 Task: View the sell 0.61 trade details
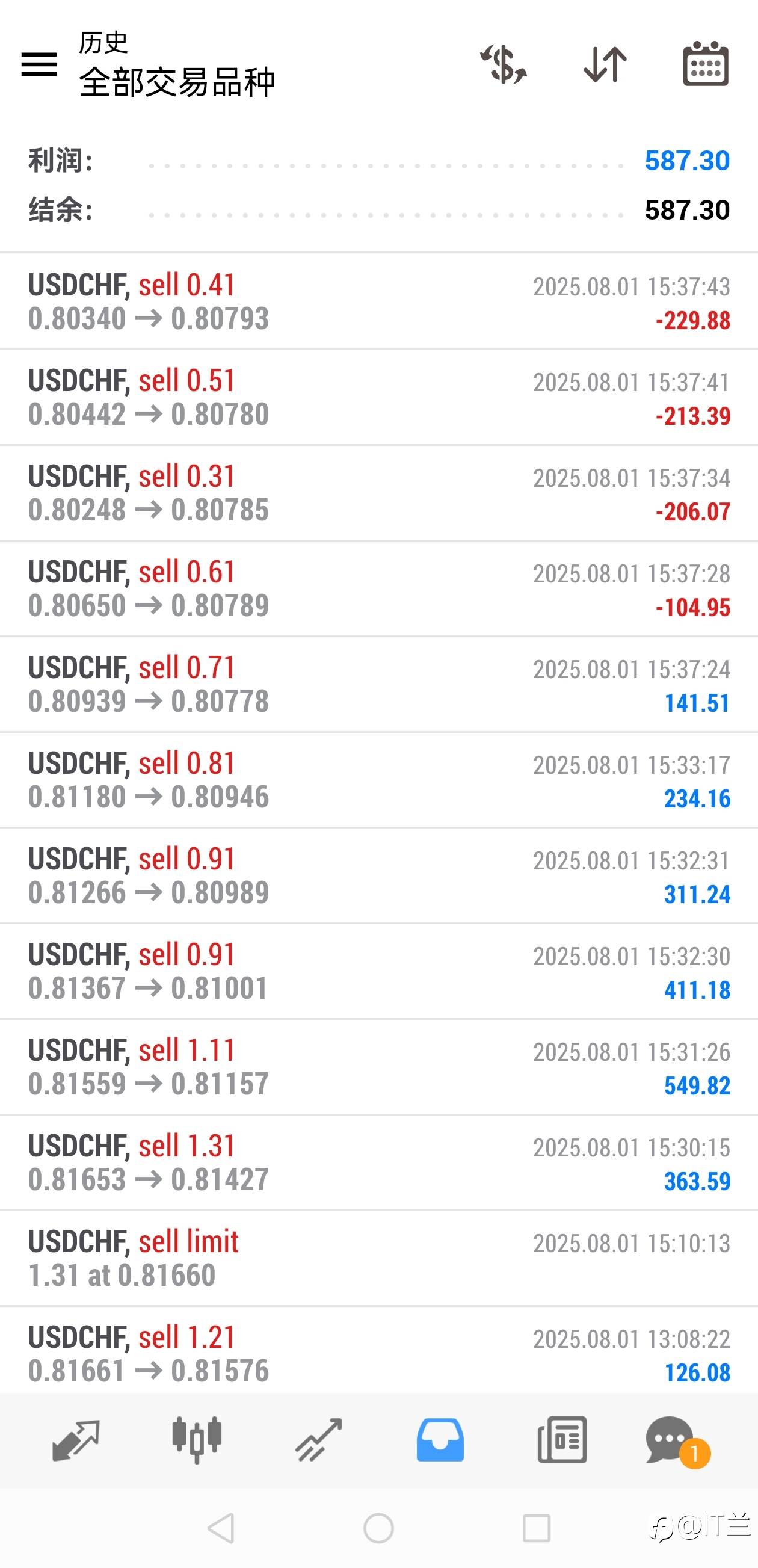(x=378, y=588)
